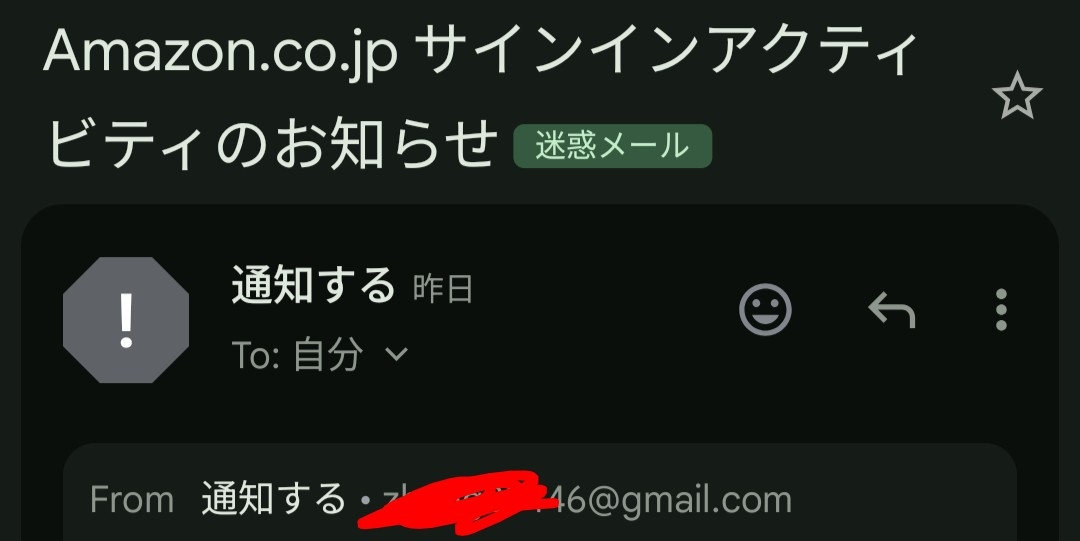Tap the 迷惑メール label chip
Screen dimensions: 1080x541
click(612, 146)
